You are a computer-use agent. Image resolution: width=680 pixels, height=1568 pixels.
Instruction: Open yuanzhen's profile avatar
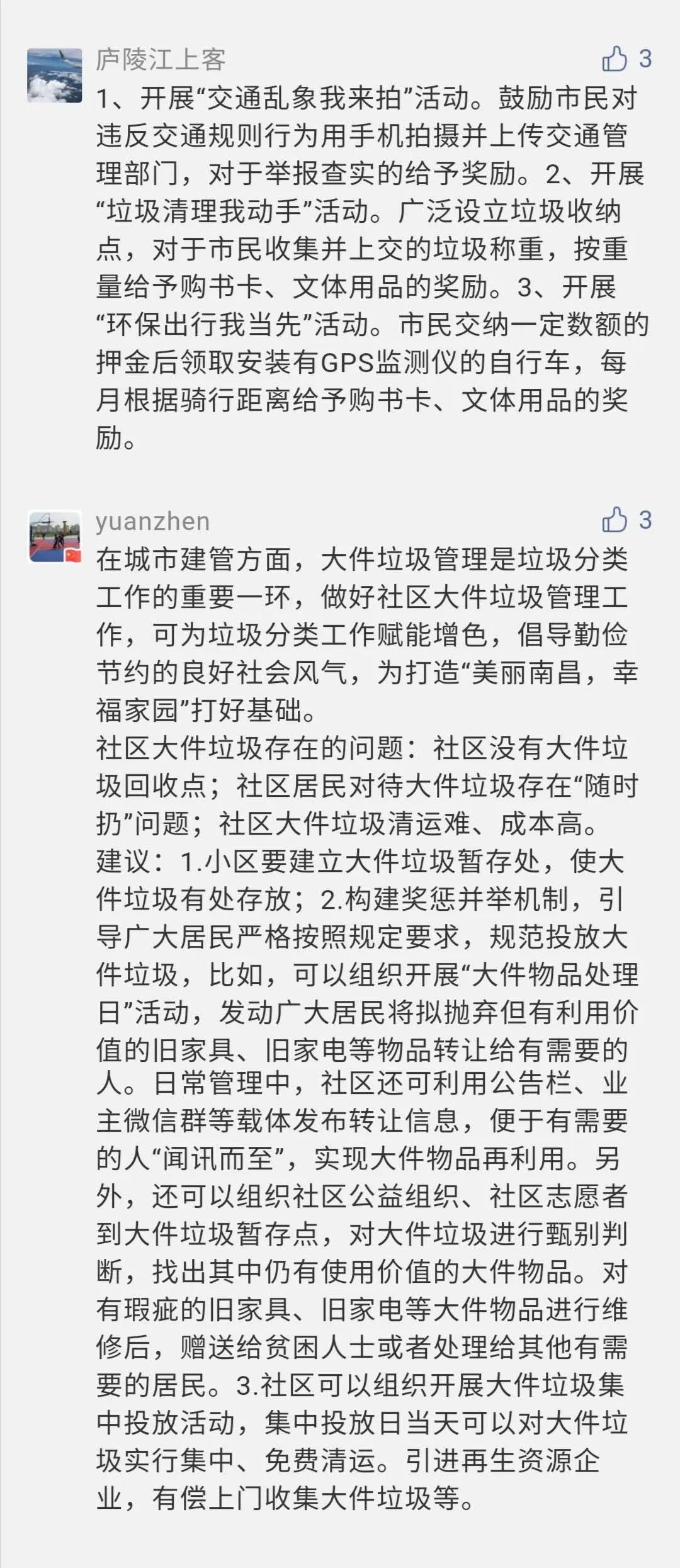point(55,536)
